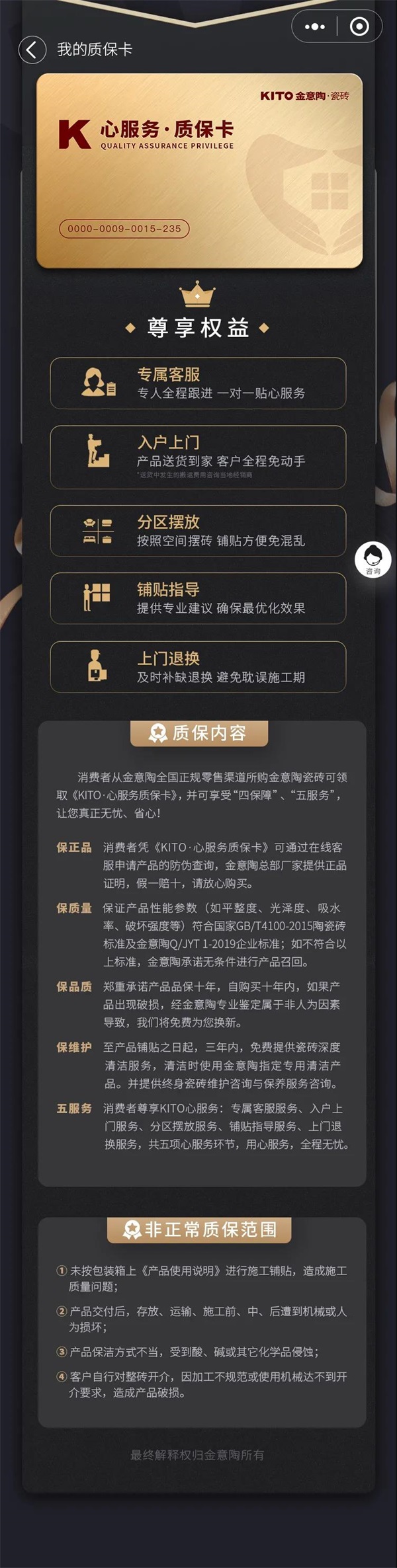Go back from 我的质保卡 page
397x1568 pixels.
[x=32, y=50]
